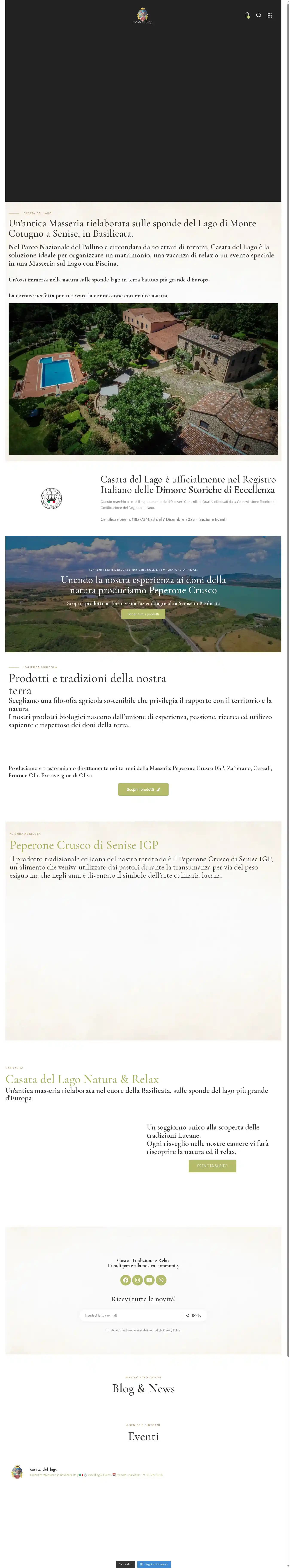Tap the 'Scopri i prodotti' button
The height and width of the screenshot is (1568, 290).
point(143,789)
